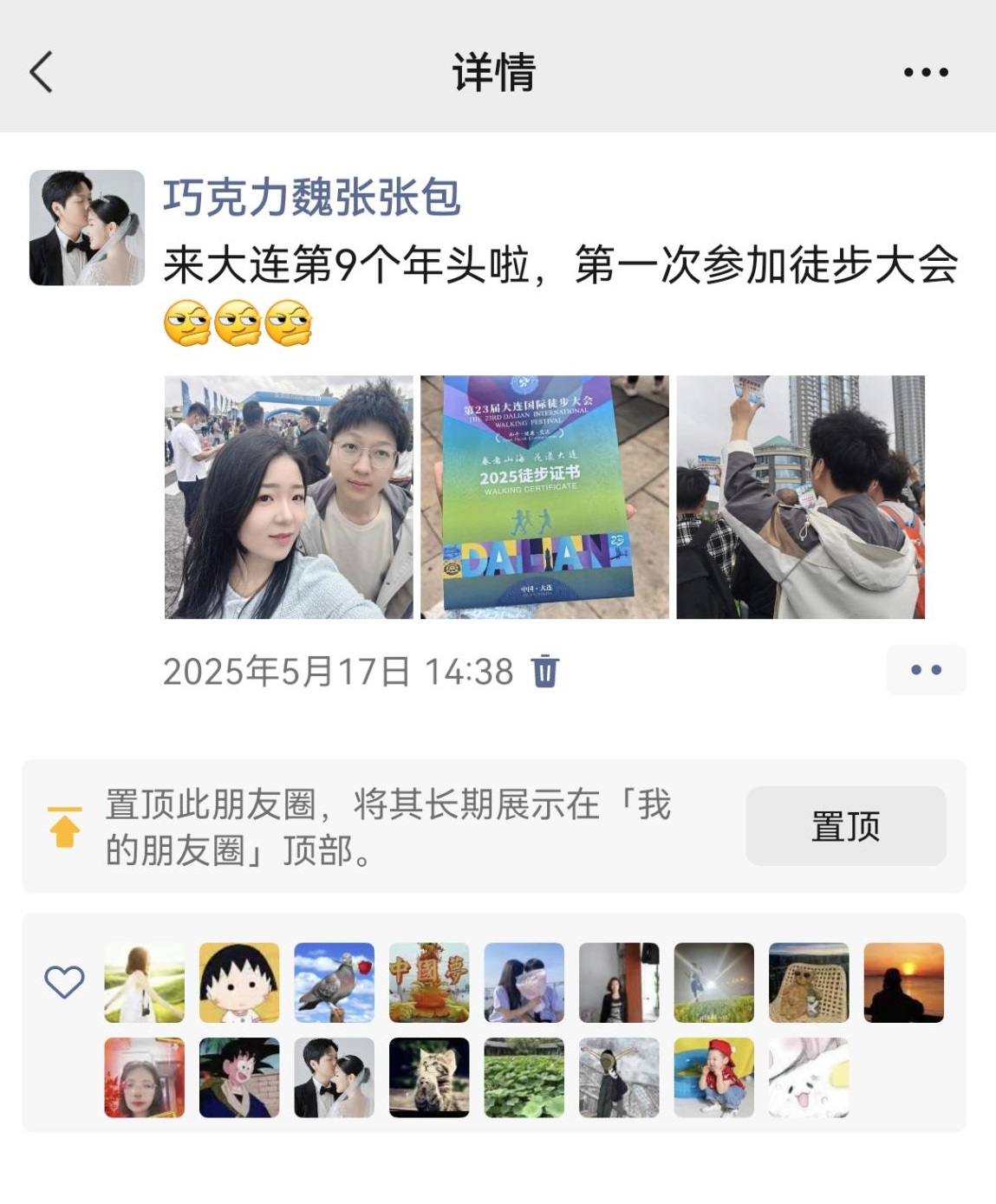
Task: Open the teddy bear basket avatar liker
Action: point(809,982)
